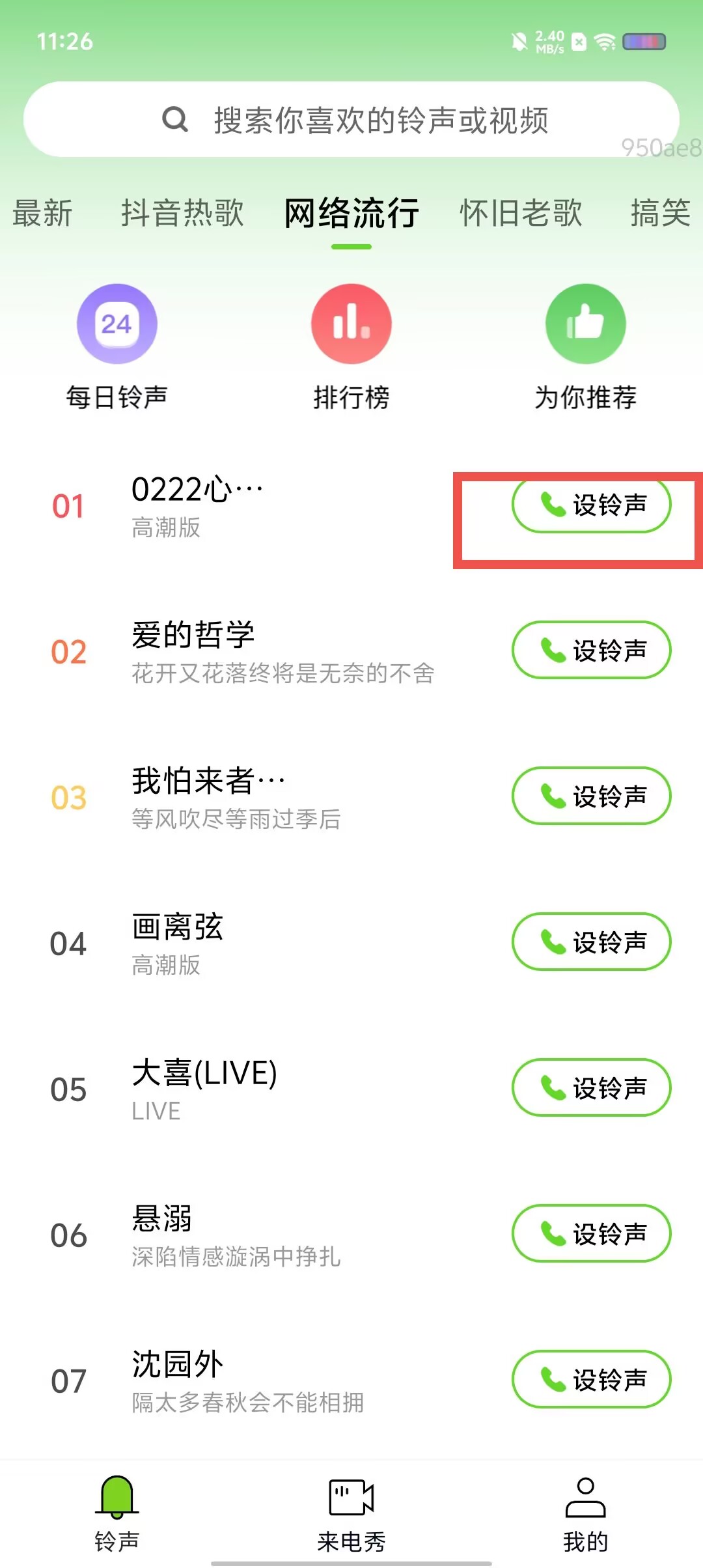Tap 设铃声 for 大喜(LIVE)
The height and width of the screenshot is (1568, 703).
tap(590, 1087)
